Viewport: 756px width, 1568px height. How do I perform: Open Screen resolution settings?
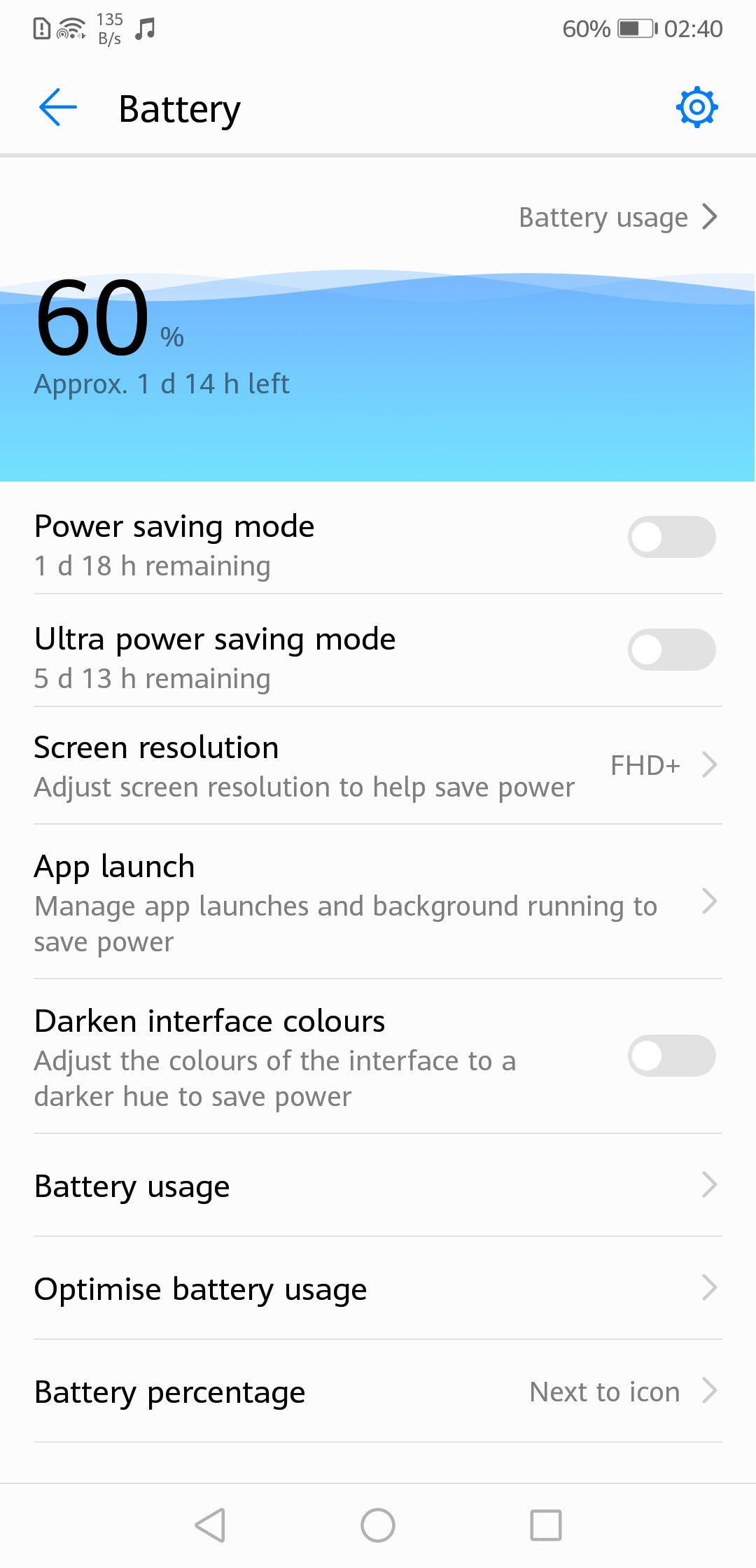tap(378, 766)
